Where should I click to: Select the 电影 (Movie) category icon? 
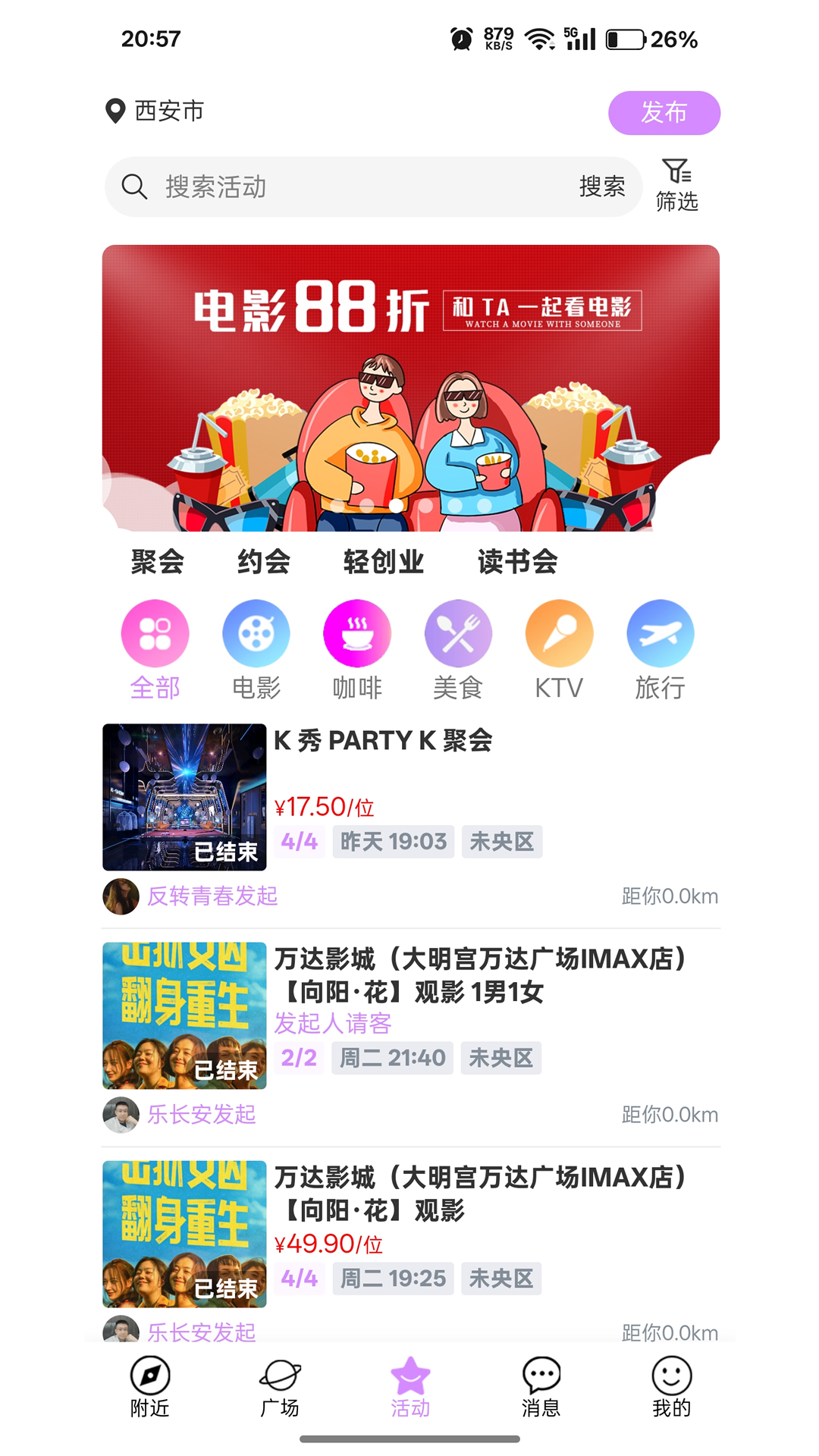pyautogui.click(x=256, y=632)
